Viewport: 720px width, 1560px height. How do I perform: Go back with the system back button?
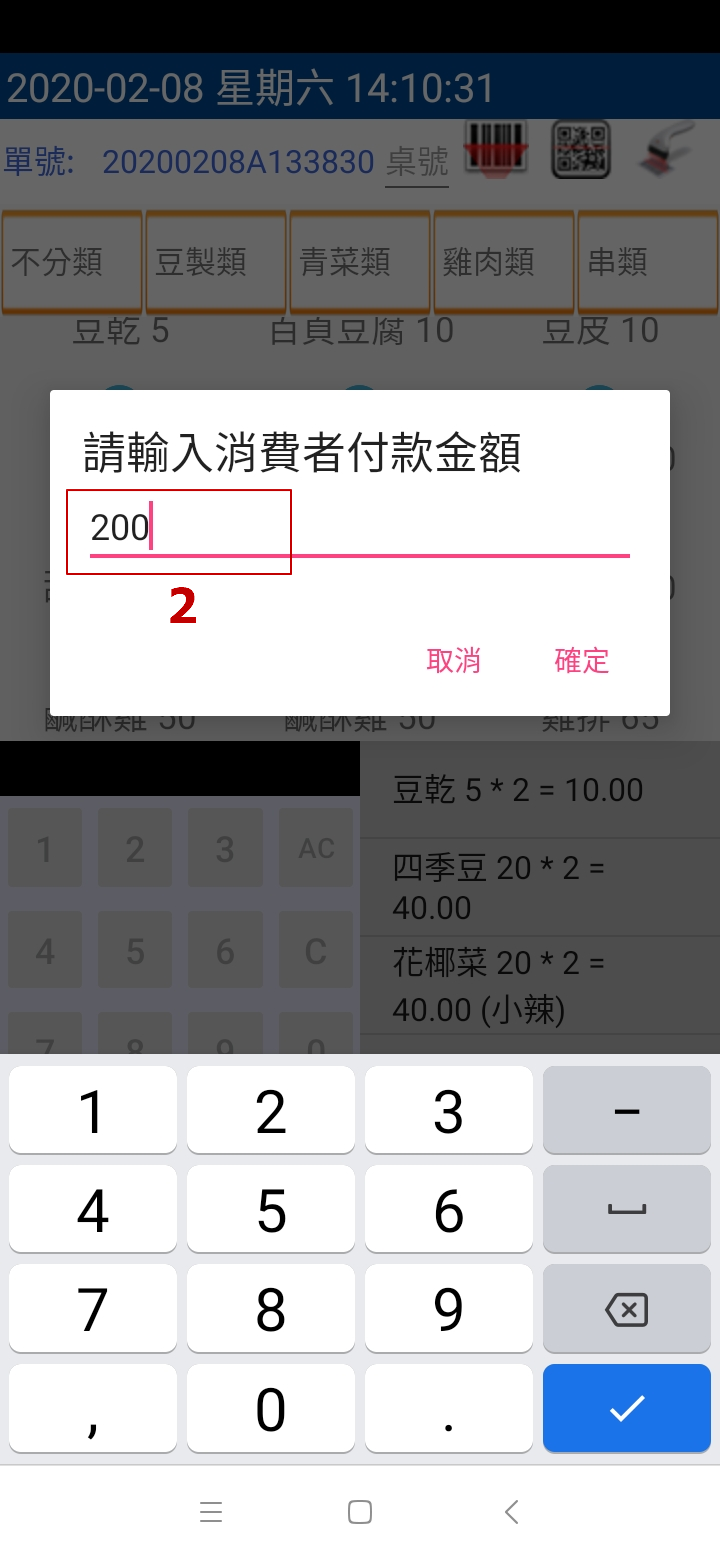[511, 1512]
